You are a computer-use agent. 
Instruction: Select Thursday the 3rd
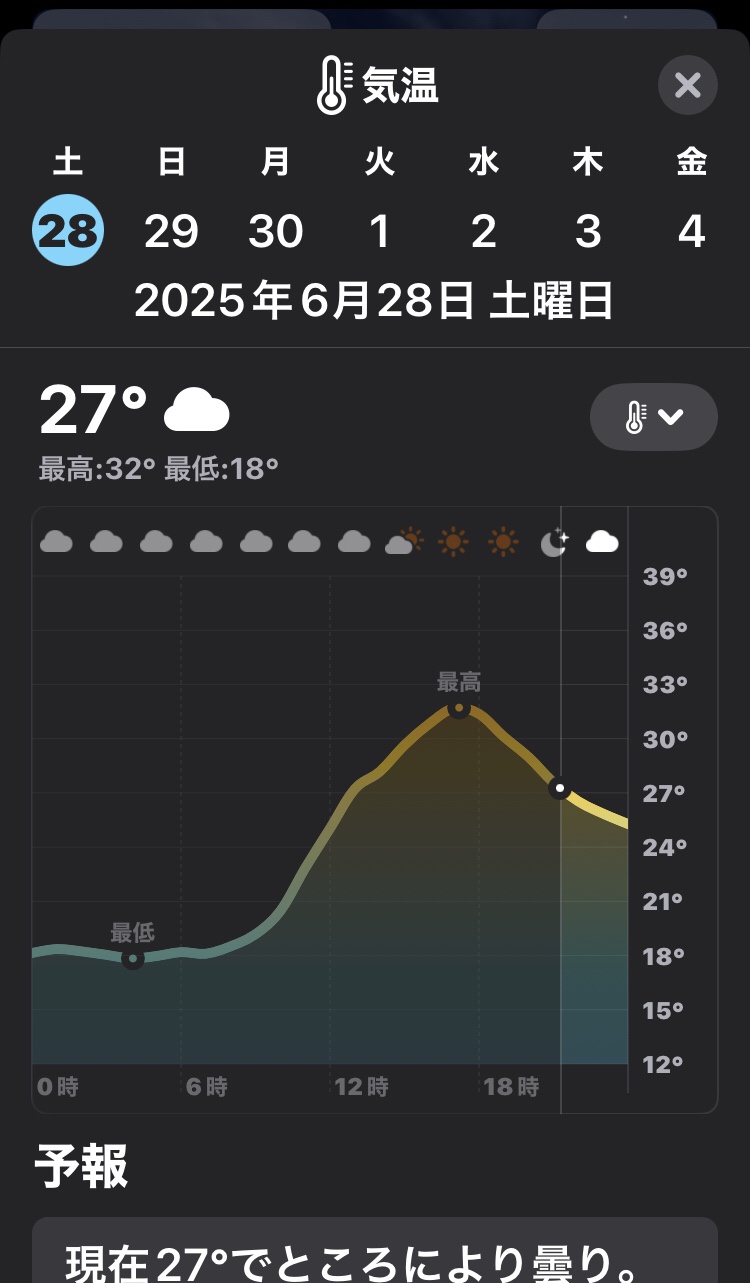[x=587, y=231]
